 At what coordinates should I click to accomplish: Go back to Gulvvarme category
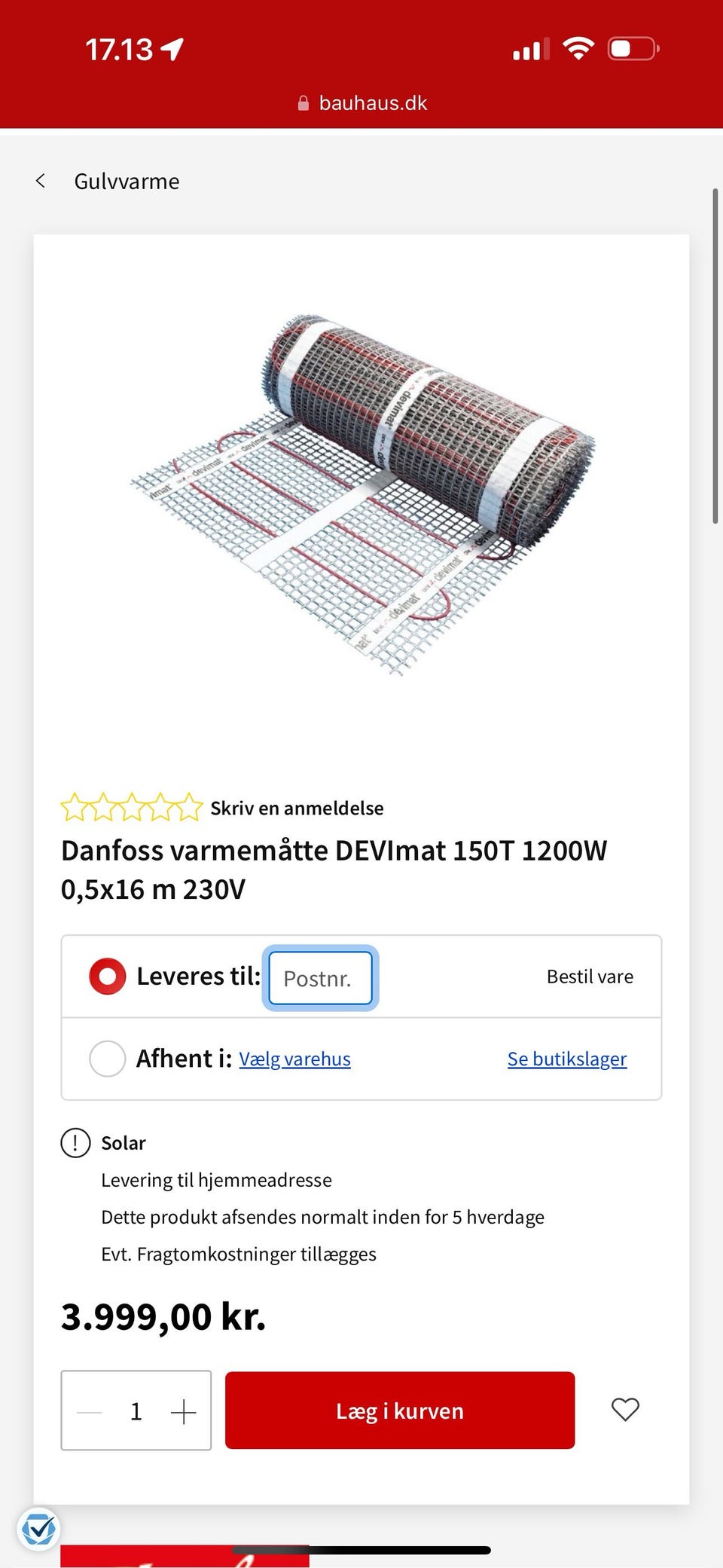point(41,182)
